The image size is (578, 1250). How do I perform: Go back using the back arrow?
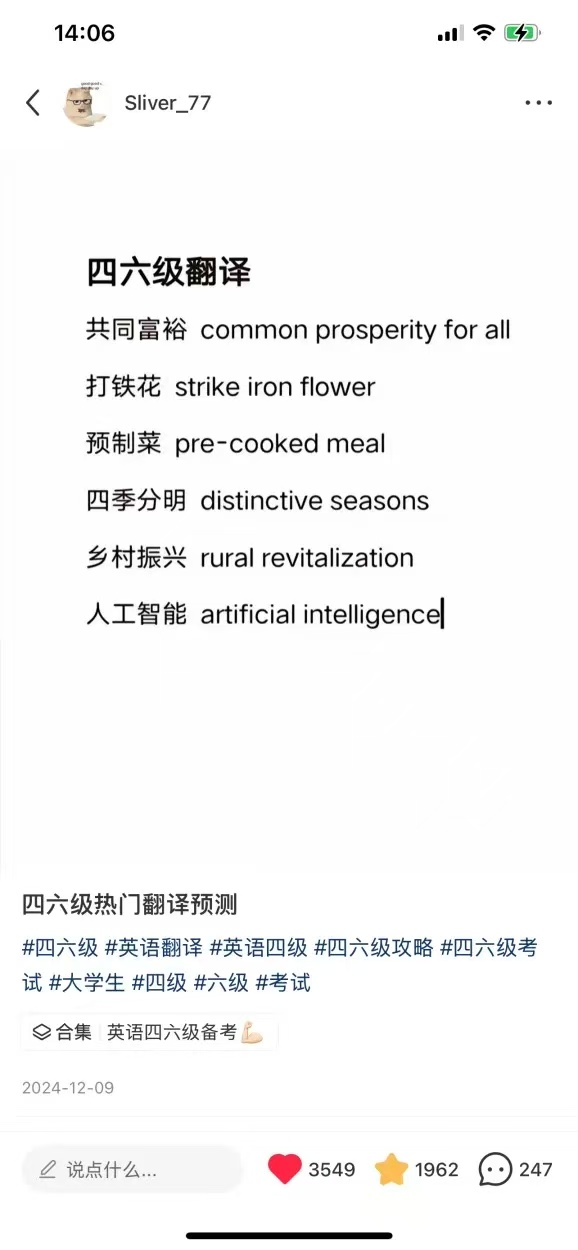click(33, 103)
